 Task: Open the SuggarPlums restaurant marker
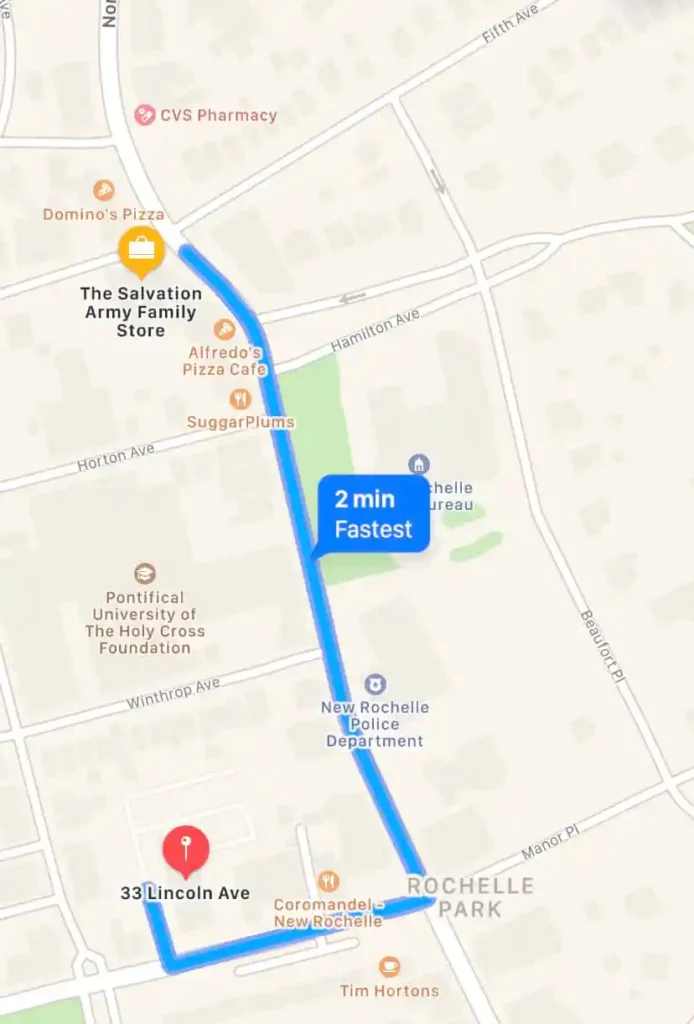click(240, 400)
